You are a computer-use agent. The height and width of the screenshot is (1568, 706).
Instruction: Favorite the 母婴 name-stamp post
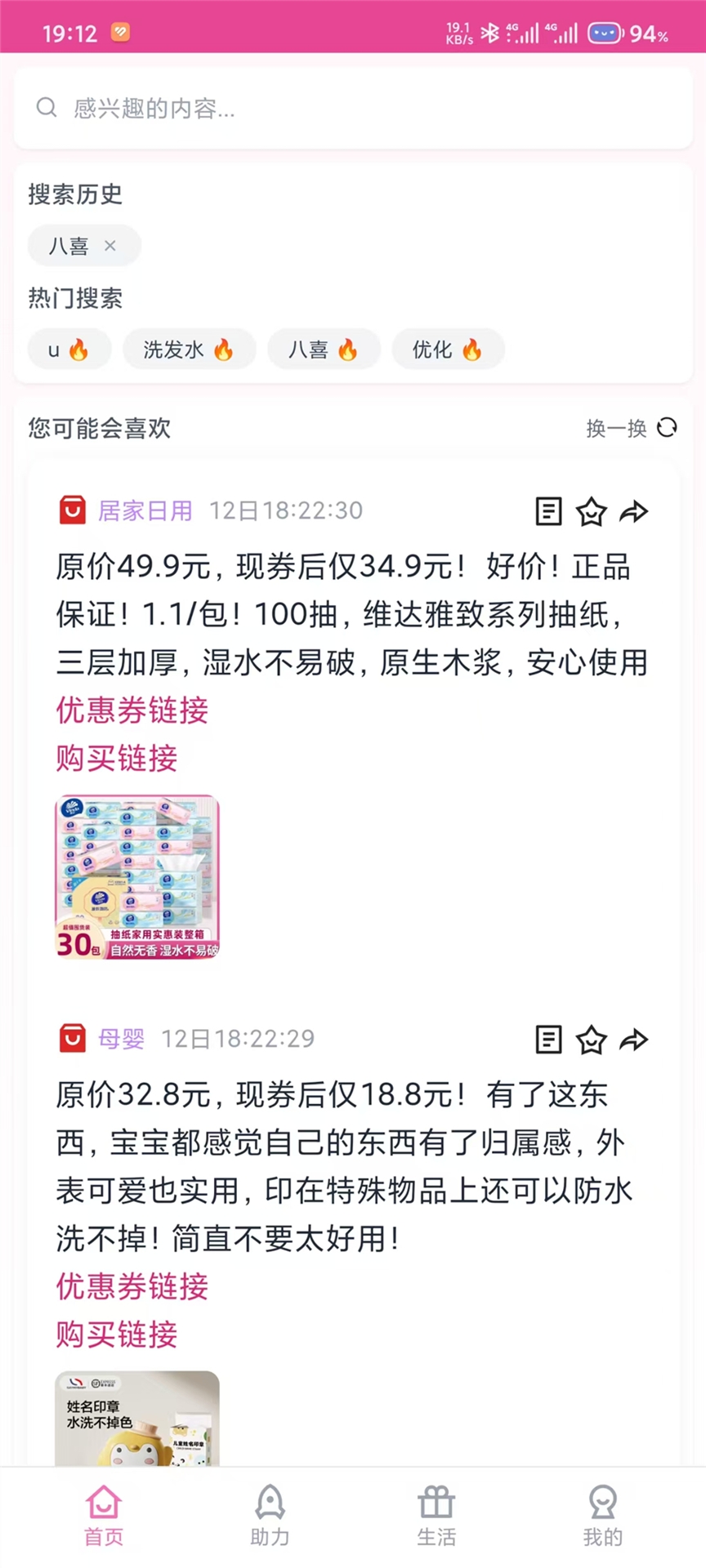tap(591, 1040)
